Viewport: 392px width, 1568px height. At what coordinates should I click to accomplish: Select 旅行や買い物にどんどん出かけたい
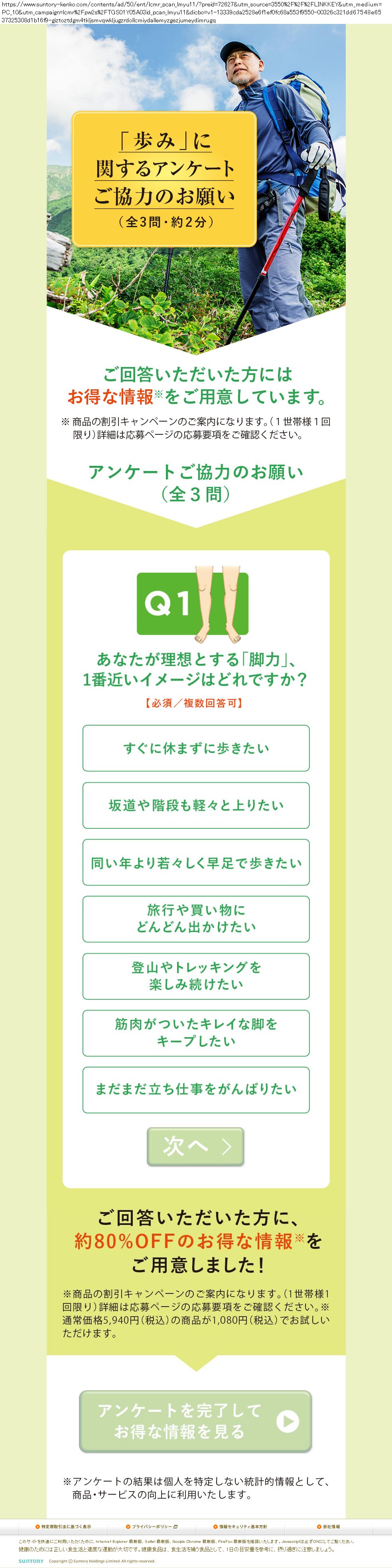pyautogui.click(x=195, y=918)
